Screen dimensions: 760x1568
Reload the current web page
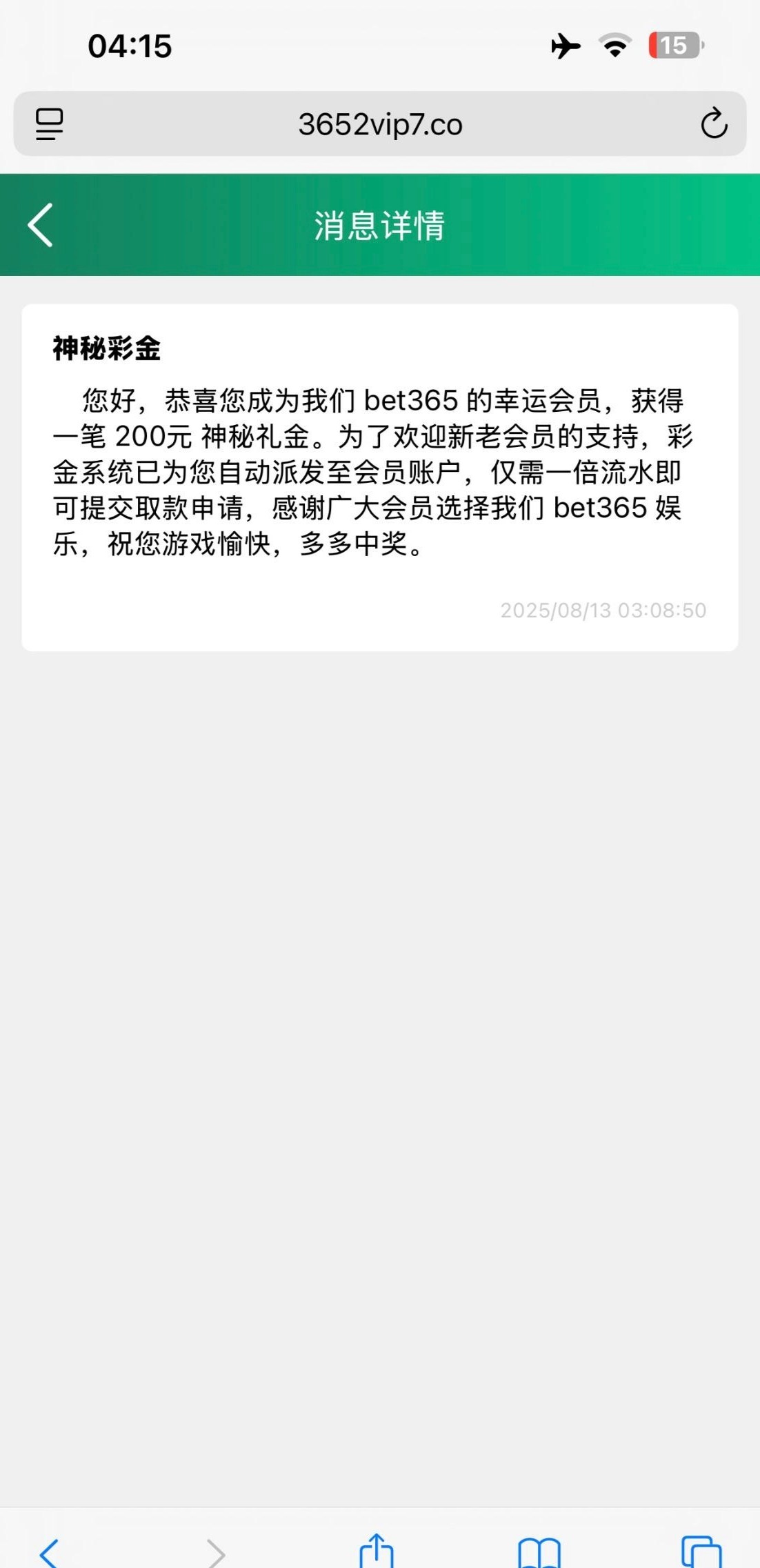tap(714, 124)
